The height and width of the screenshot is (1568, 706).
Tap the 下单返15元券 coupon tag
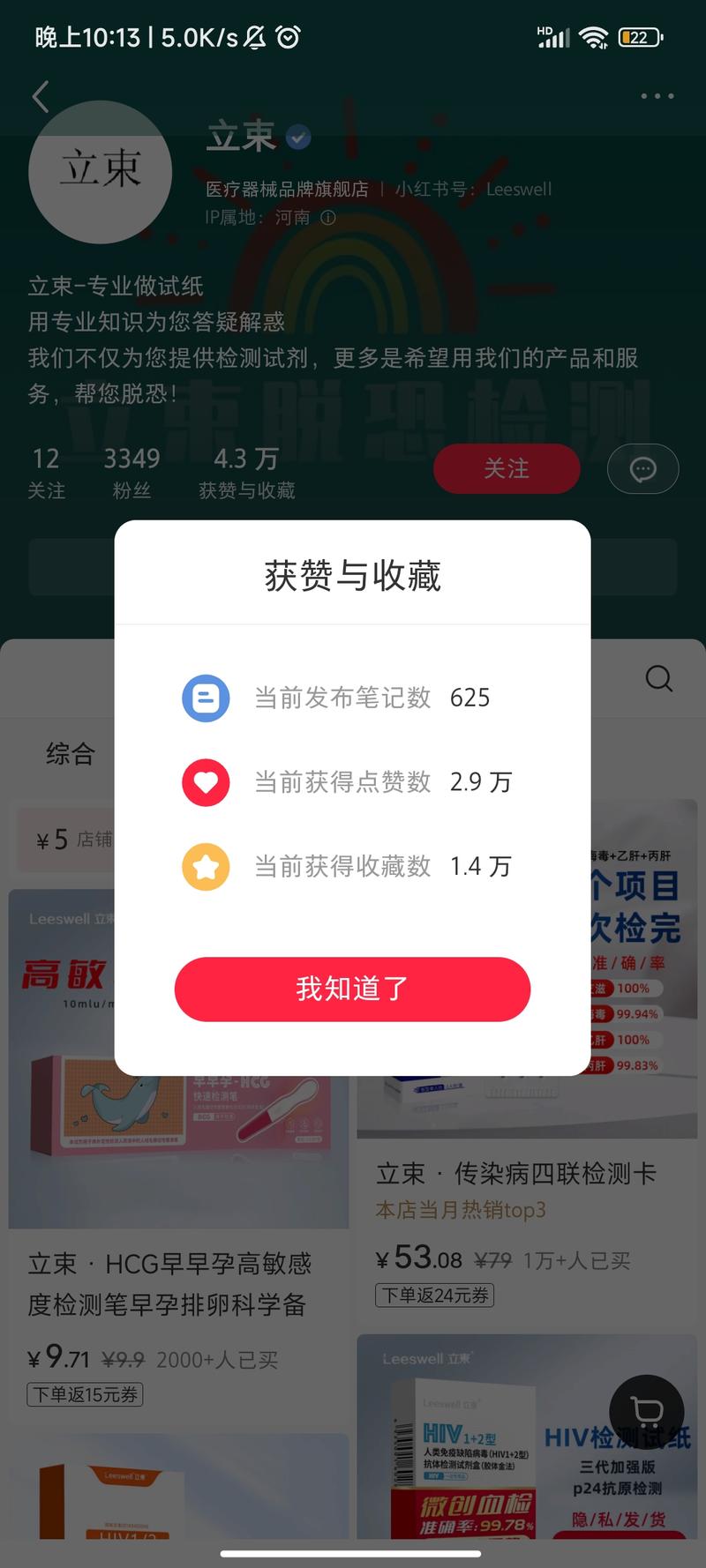tap(84, 1394)
